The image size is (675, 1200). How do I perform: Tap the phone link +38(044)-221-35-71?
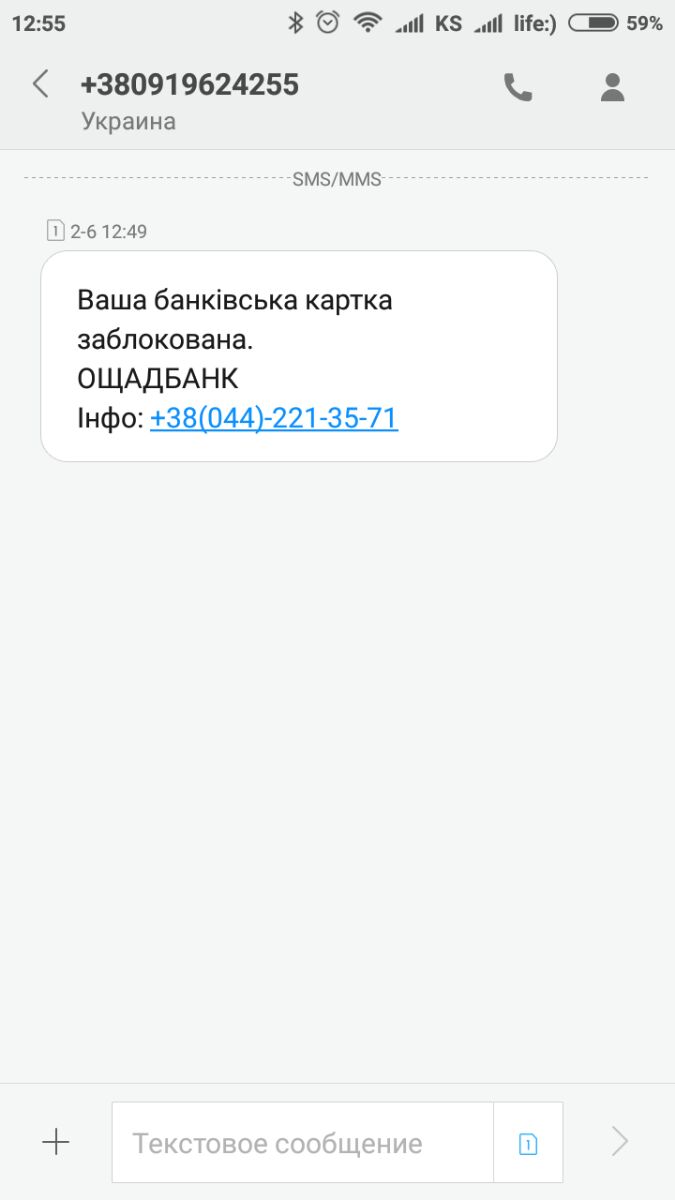click(x=274, y=418)
